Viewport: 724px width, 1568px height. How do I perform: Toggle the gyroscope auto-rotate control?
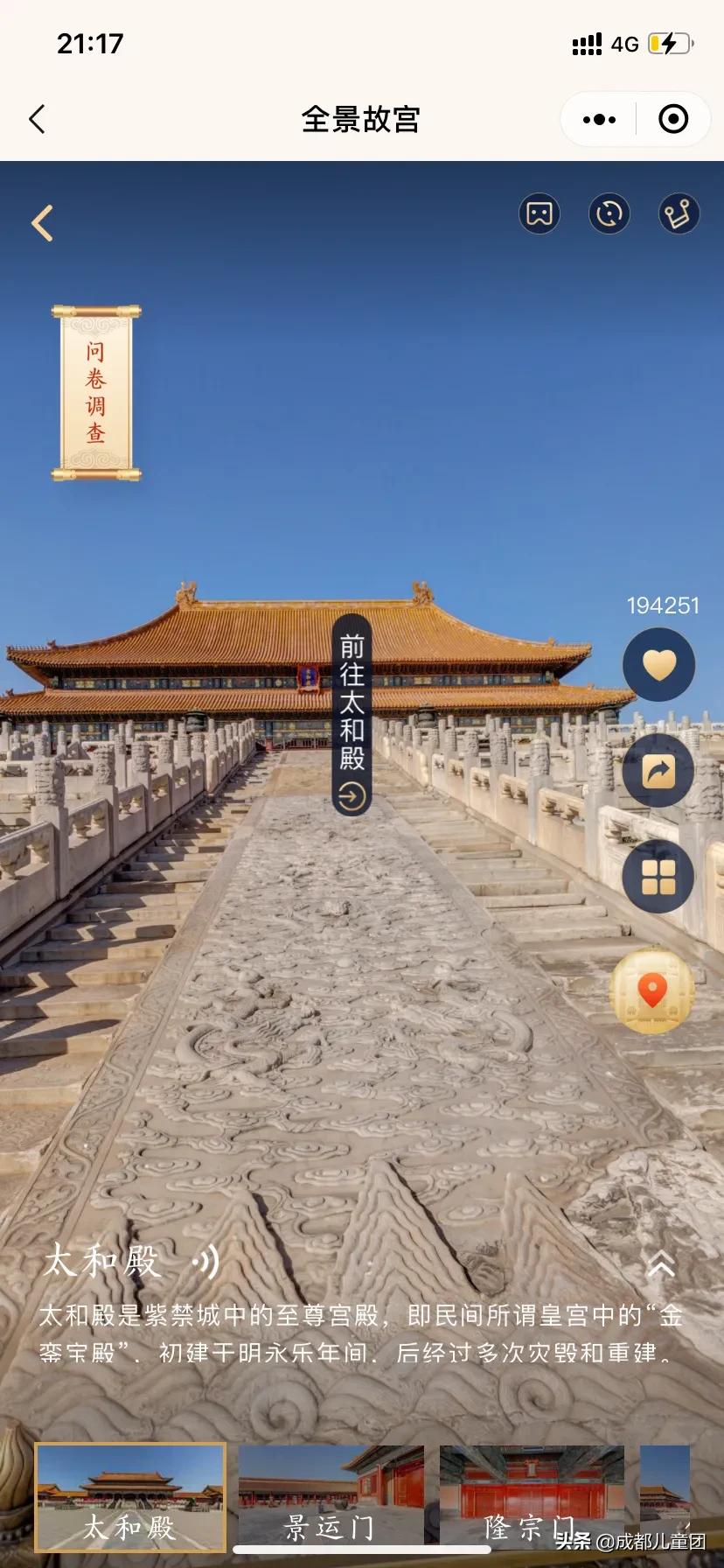pos(609,213)
